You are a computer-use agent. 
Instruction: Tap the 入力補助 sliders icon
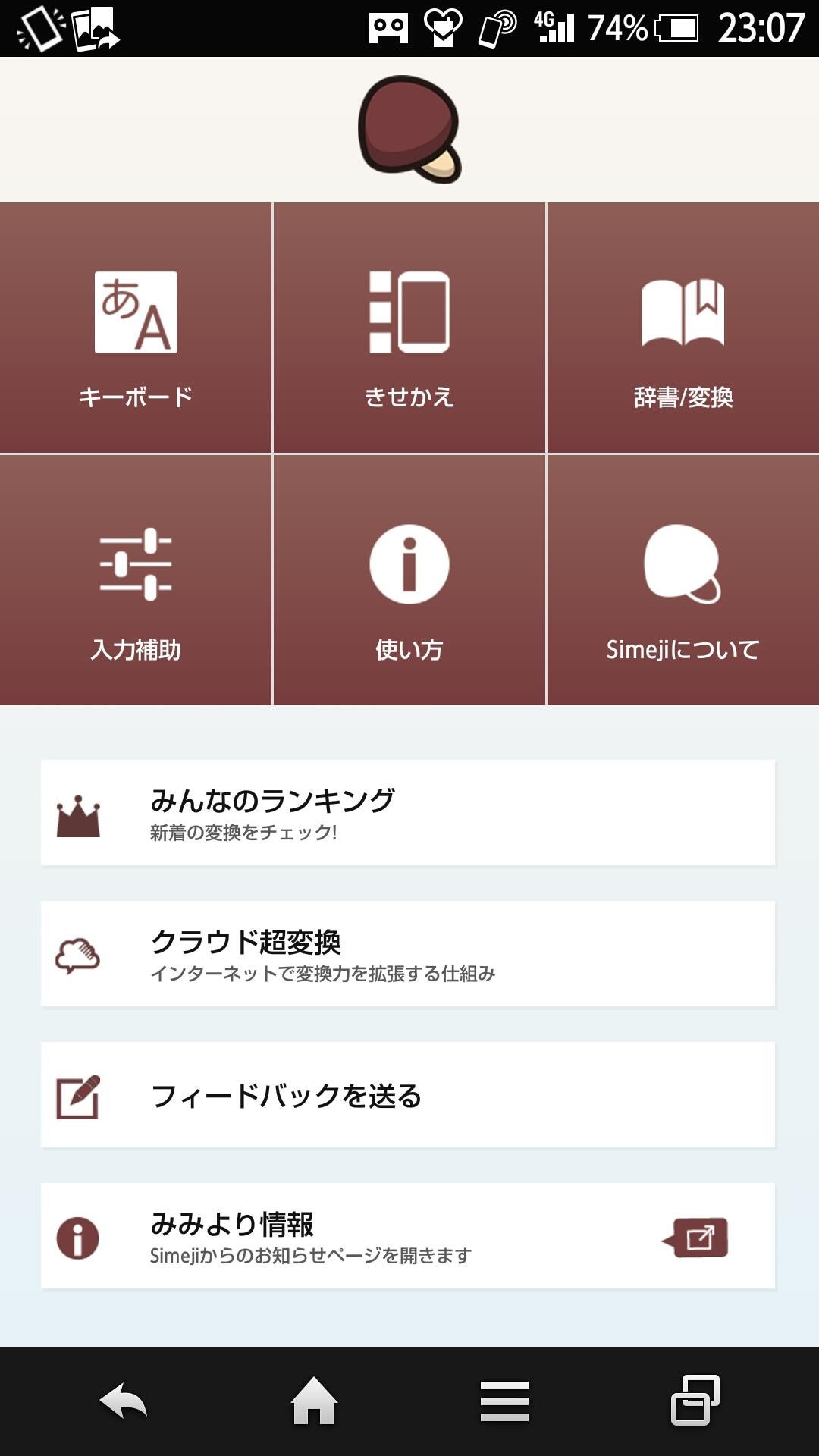[136, 565]
